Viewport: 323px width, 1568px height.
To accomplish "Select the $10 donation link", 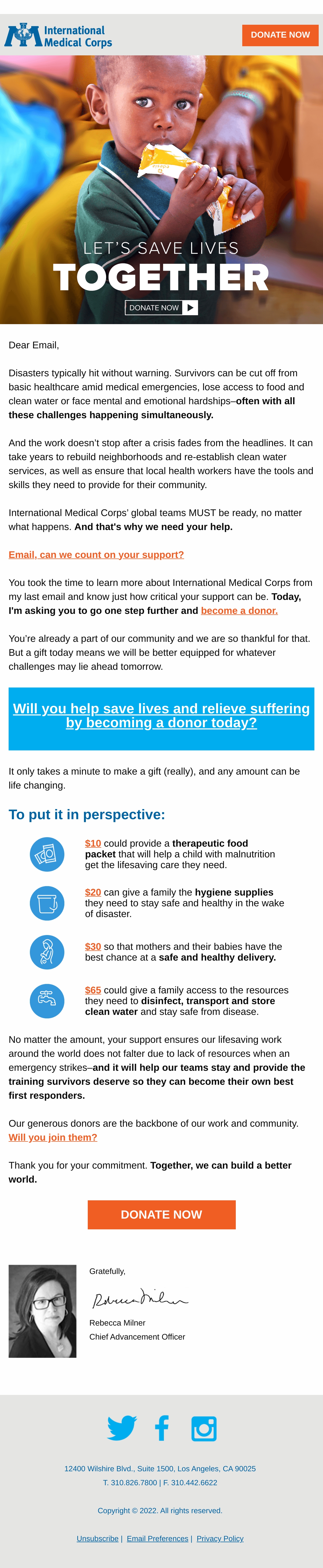I will (93, 843).
